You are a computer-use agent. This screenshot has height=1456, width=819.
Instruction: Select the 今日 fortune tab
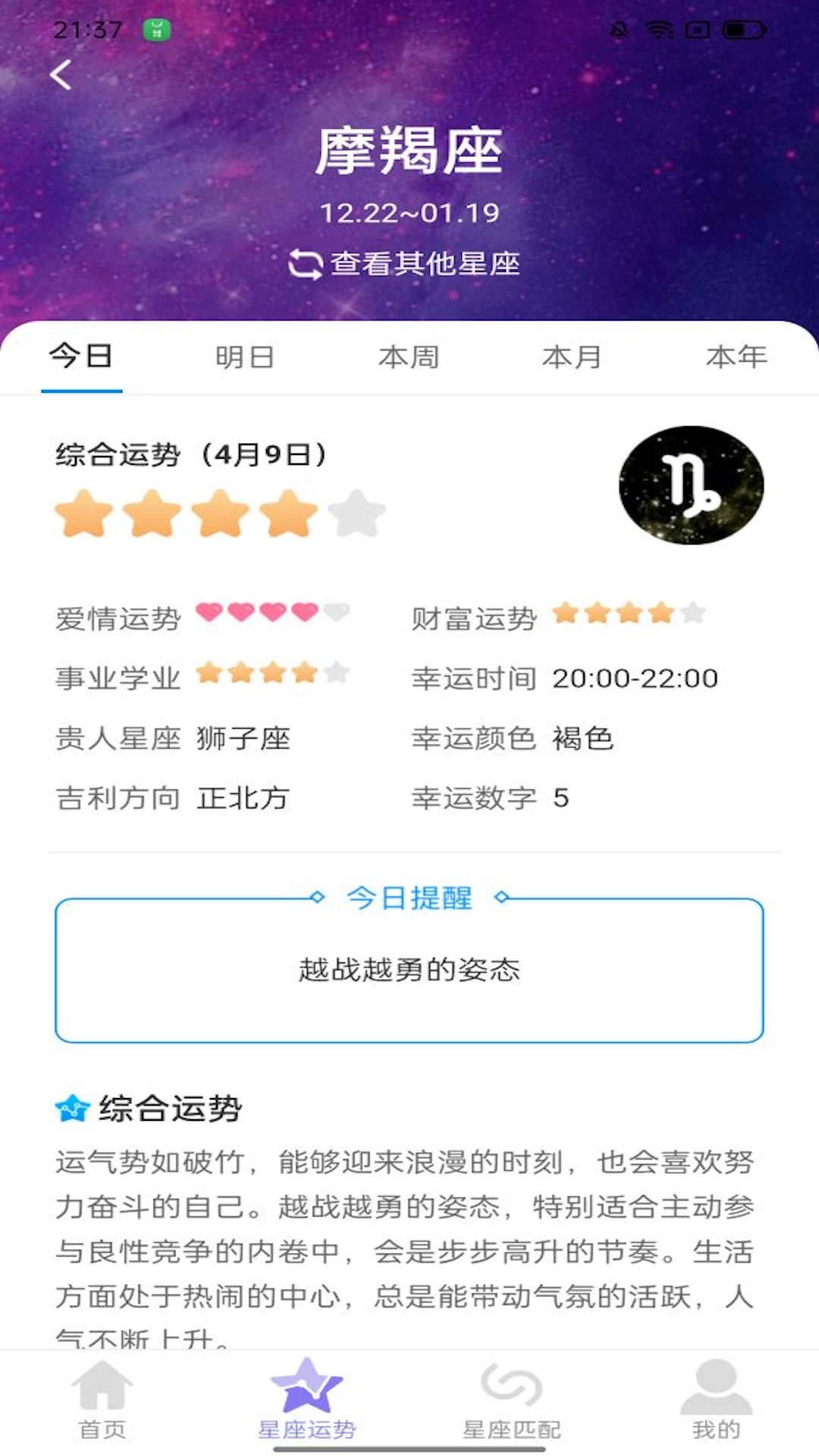[81, 356]
